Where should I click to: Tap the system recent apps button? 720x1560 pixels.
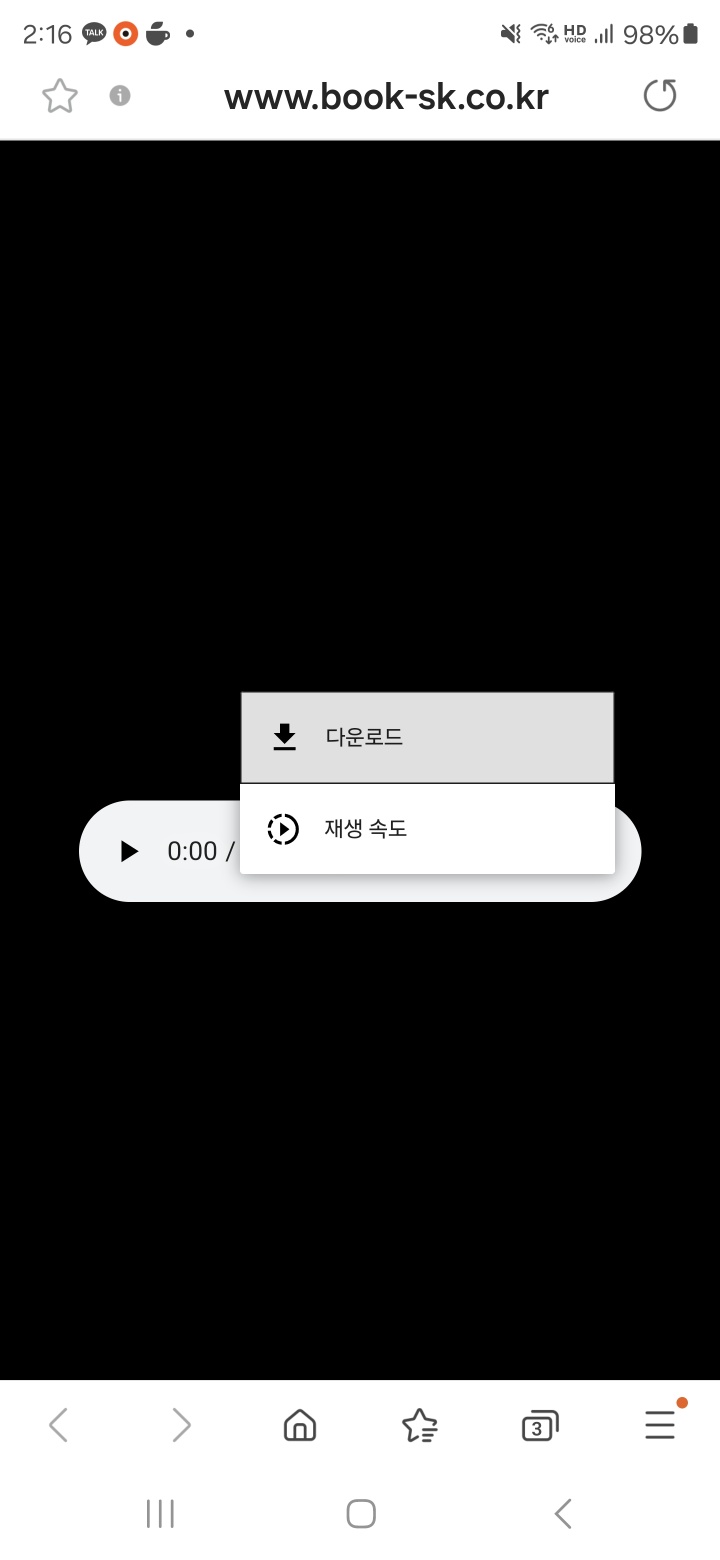160,1514
